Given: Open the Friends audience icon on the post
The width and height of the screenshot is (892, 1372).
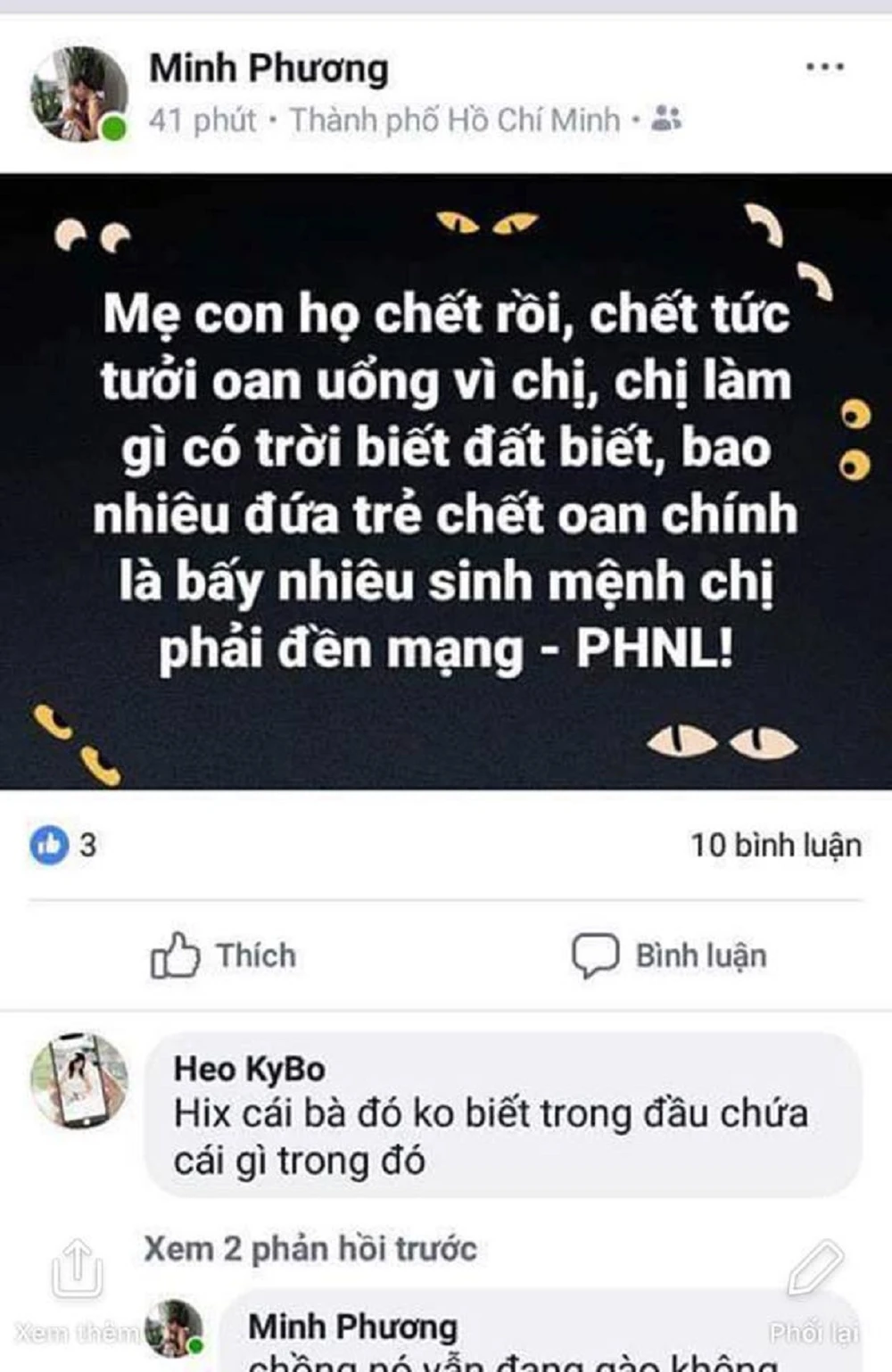Looking at the screenshot, I should tap(665, 116).
